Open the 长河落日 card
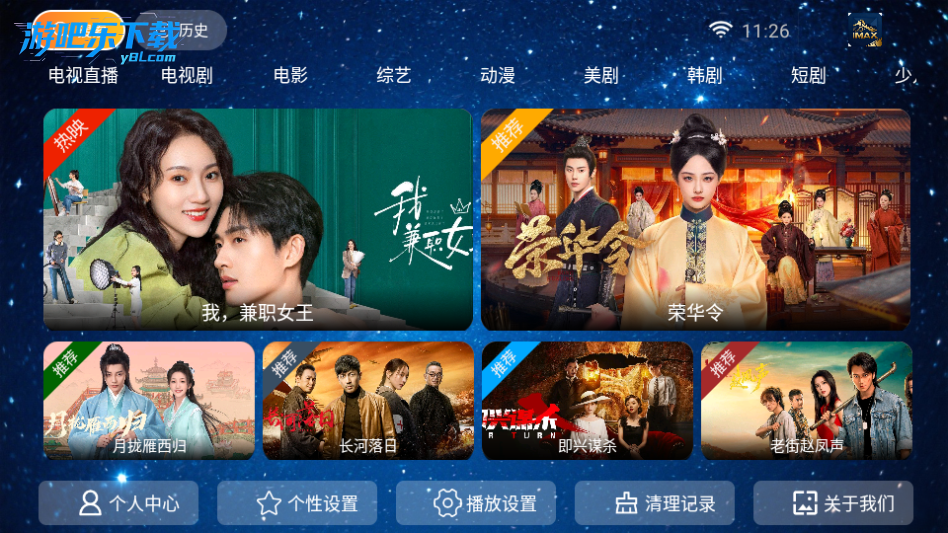 (368, 400)
